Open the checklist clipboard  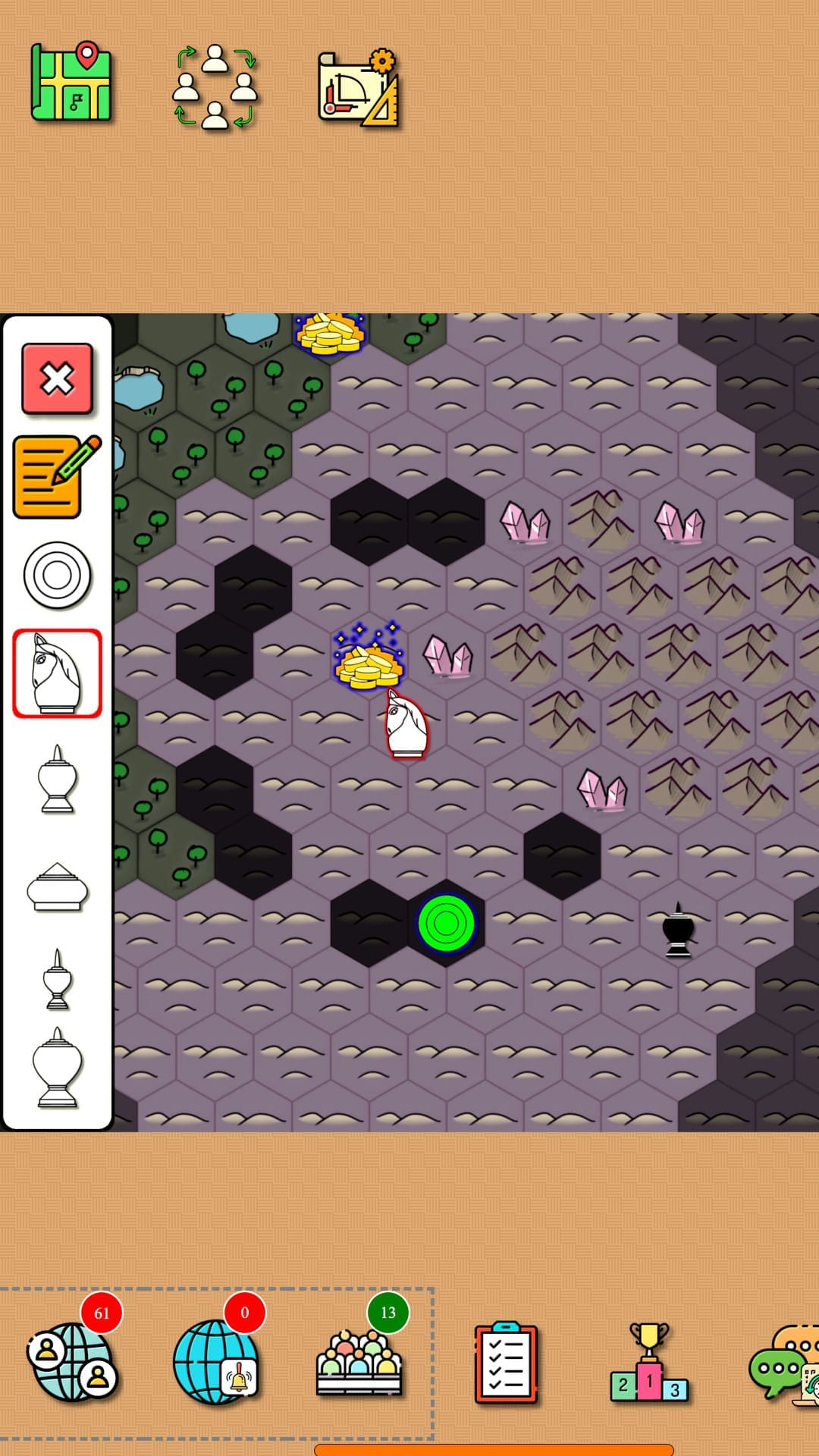(x=506, y=1363)
